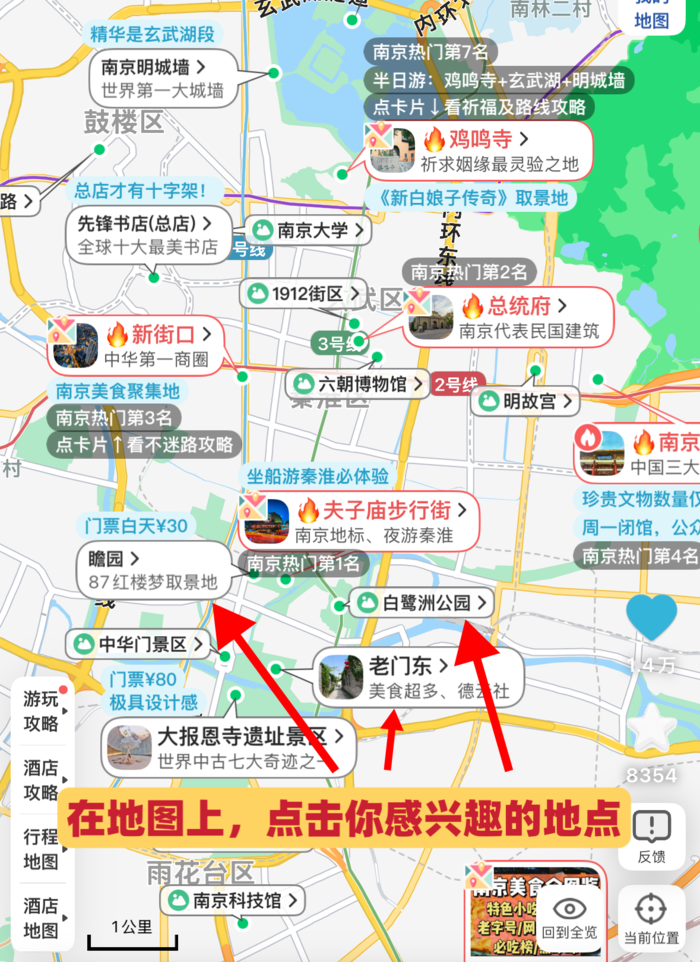
Task: Open the 游玩攻略 side menu item
Action: (42, 709)
